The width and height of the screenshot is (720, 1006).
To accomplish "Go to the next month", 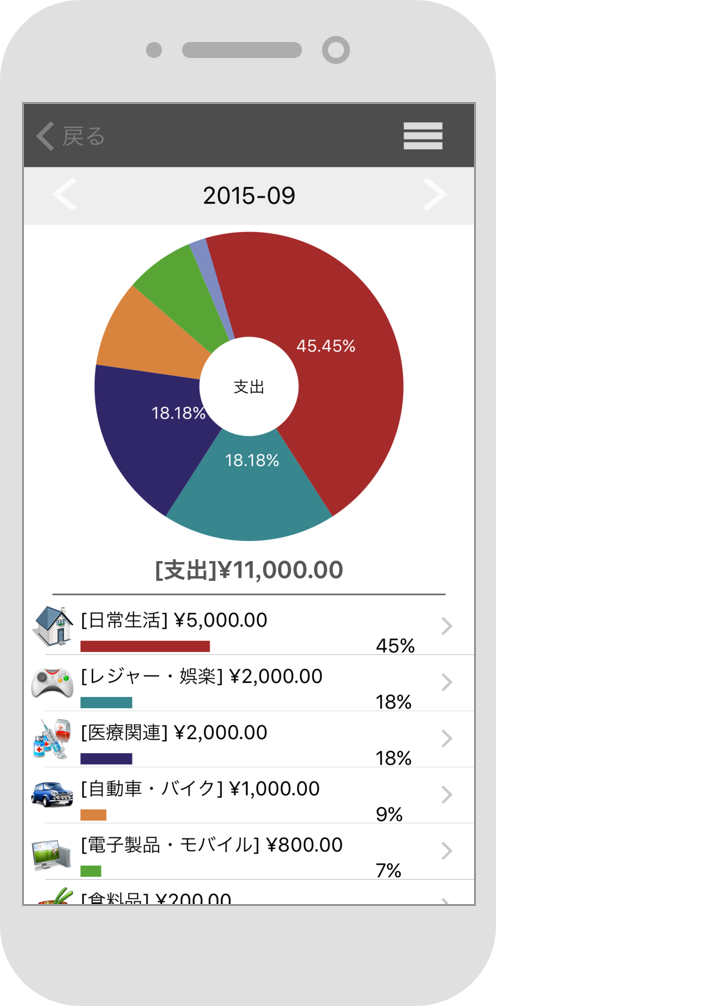I will click(434, 195).
